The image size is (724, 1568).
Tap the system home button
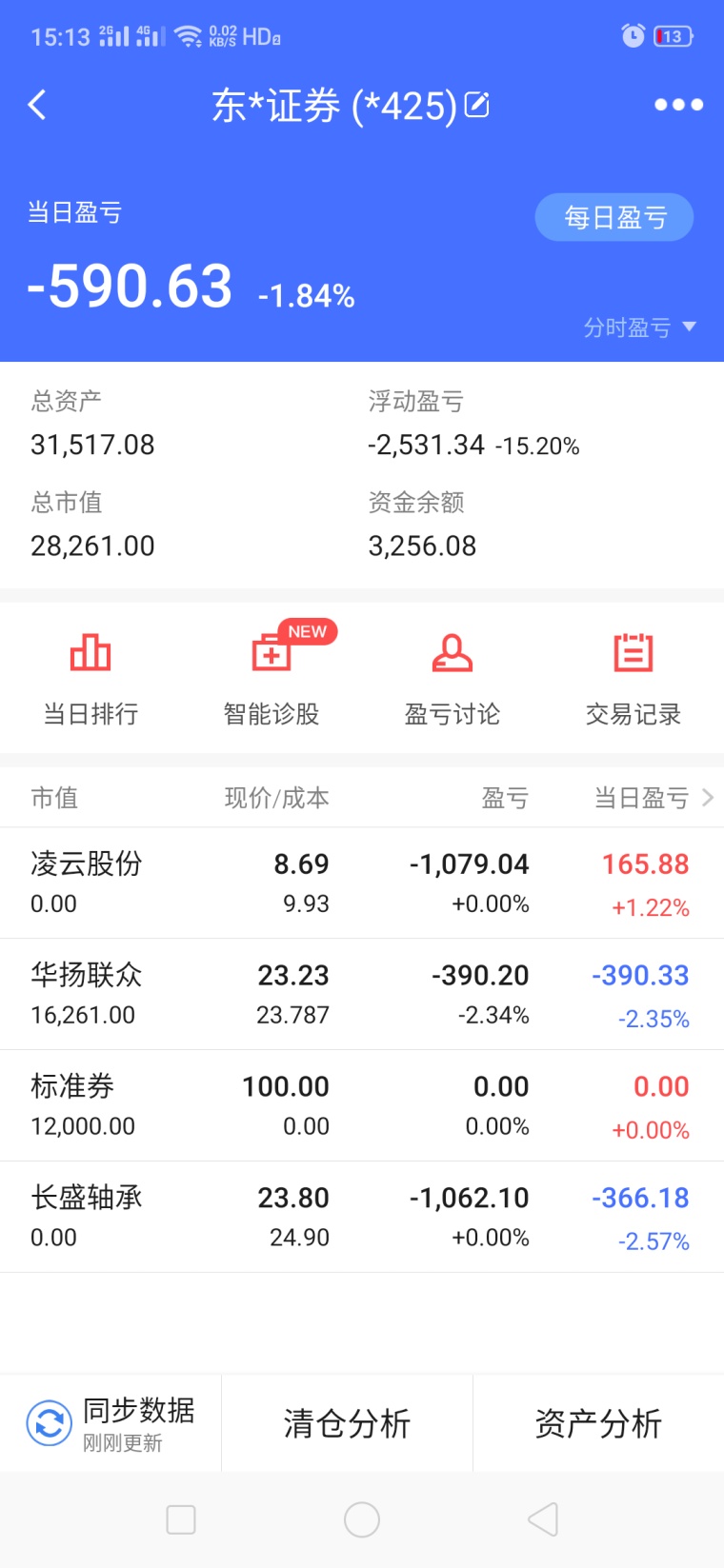tap(362, 1519)
